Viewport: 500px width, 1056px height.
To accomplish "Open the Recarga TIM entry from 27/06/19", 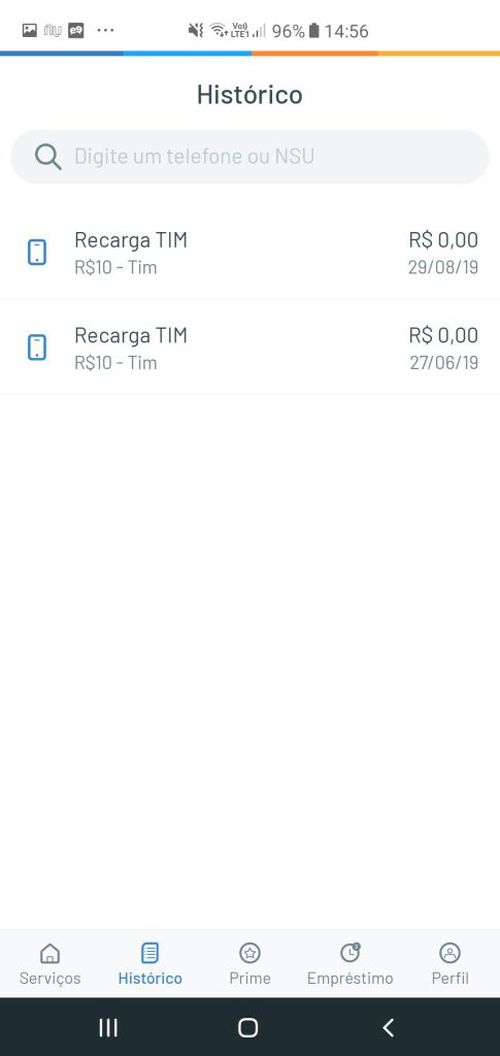I will point(250,348).
